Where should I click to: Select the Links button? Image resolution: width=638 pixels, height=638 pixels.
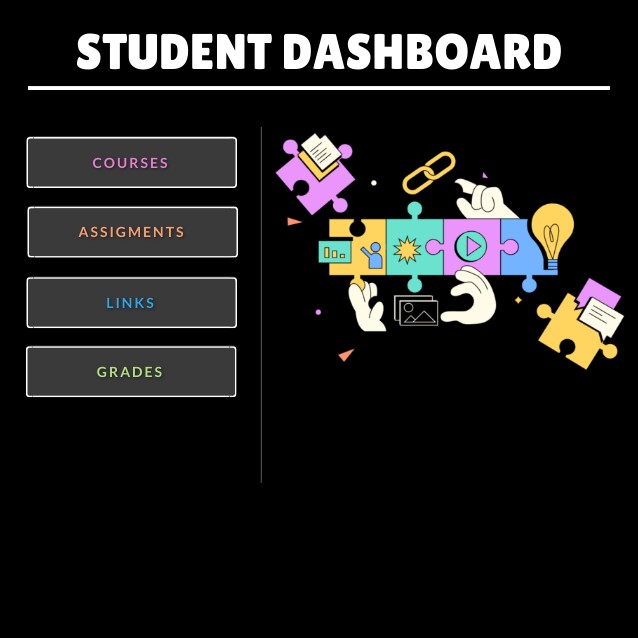pyautogui.click(x=131, y=303)
